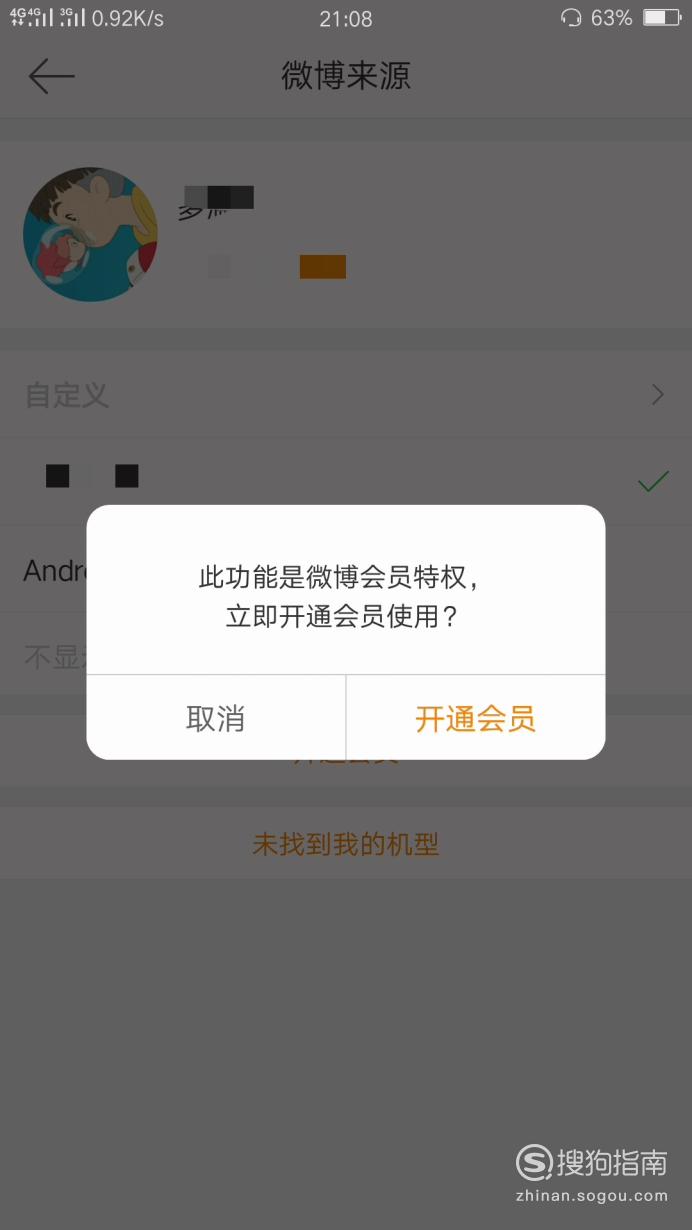
Task: Confirm with 开通会员 in the dialog
Action: [476, 718]
